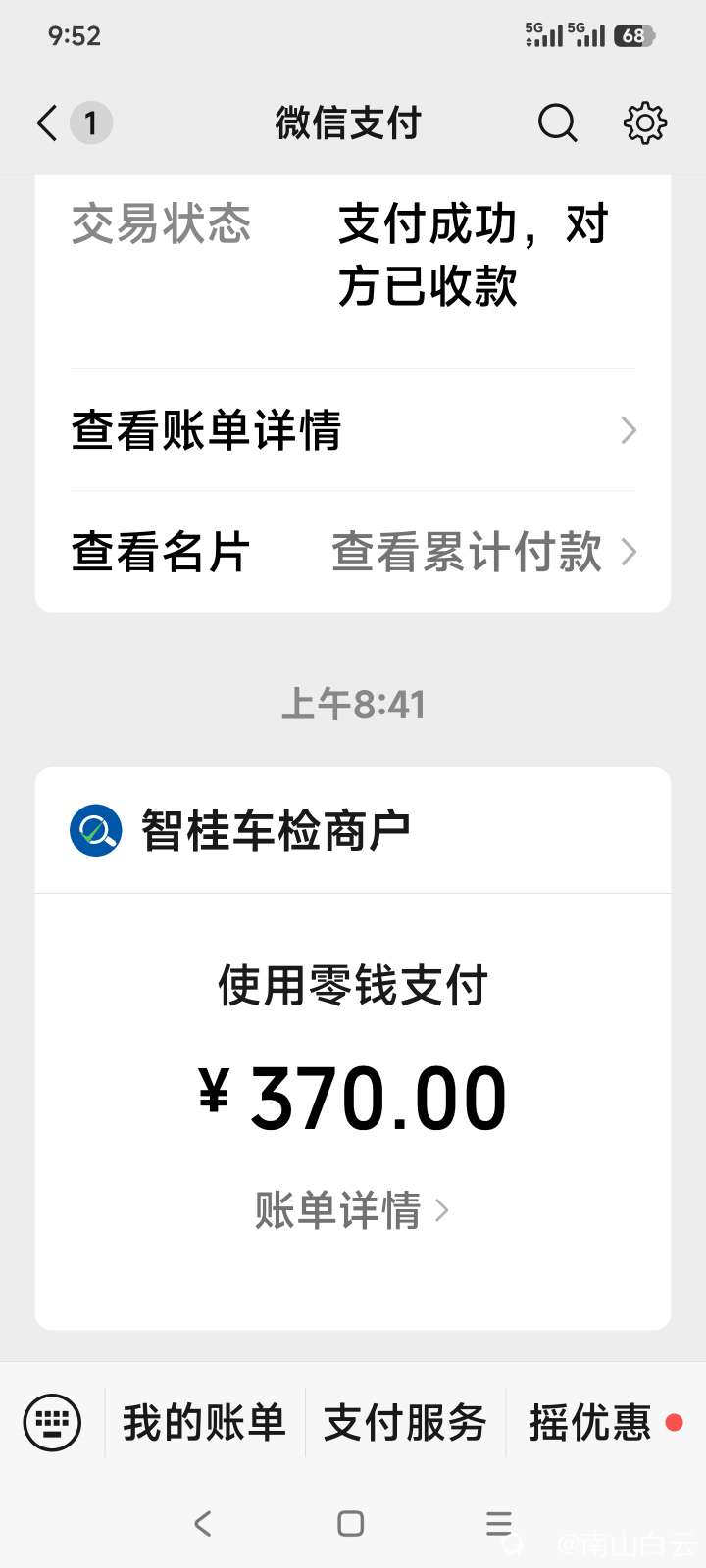This screenshot has height=1568, width=706.
Task: Go back from the 微信支付 chat
Action: tap(47, 123)
